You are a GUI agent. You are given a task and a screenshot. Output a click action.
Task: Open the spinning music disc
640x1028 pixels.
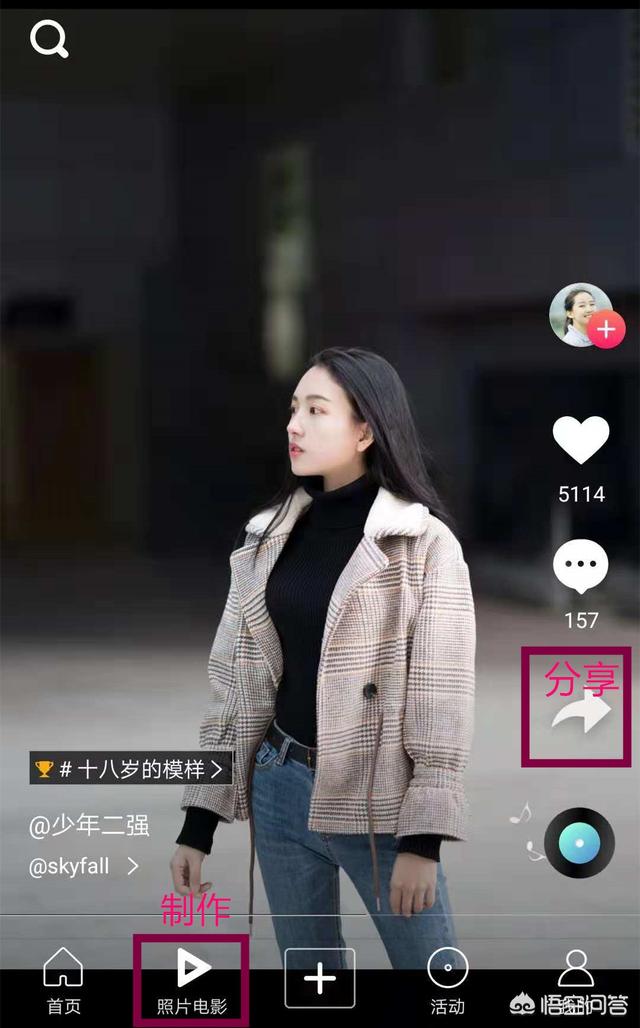pyautogui.click(x=579, y=842)
